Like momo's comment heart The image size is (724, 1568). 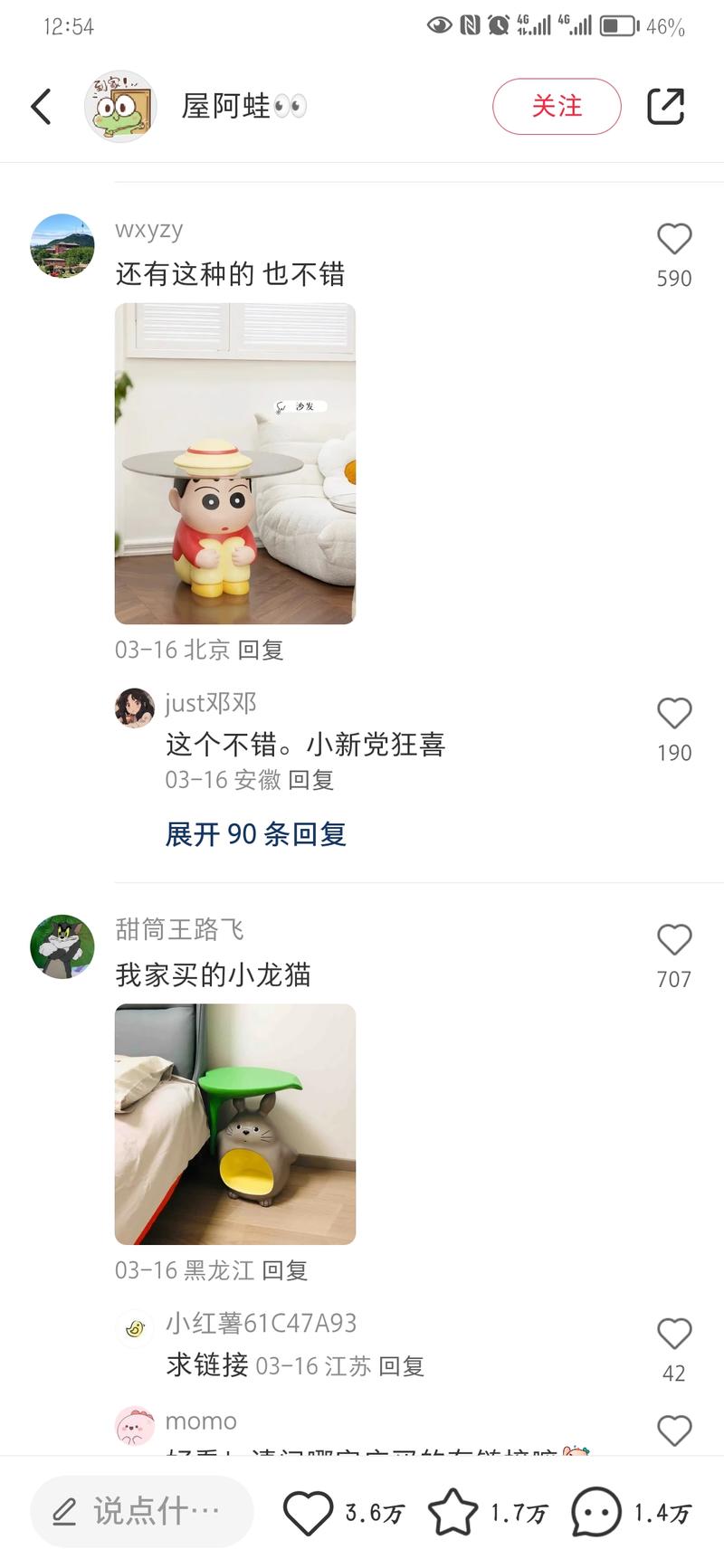tap(674, 1430)
